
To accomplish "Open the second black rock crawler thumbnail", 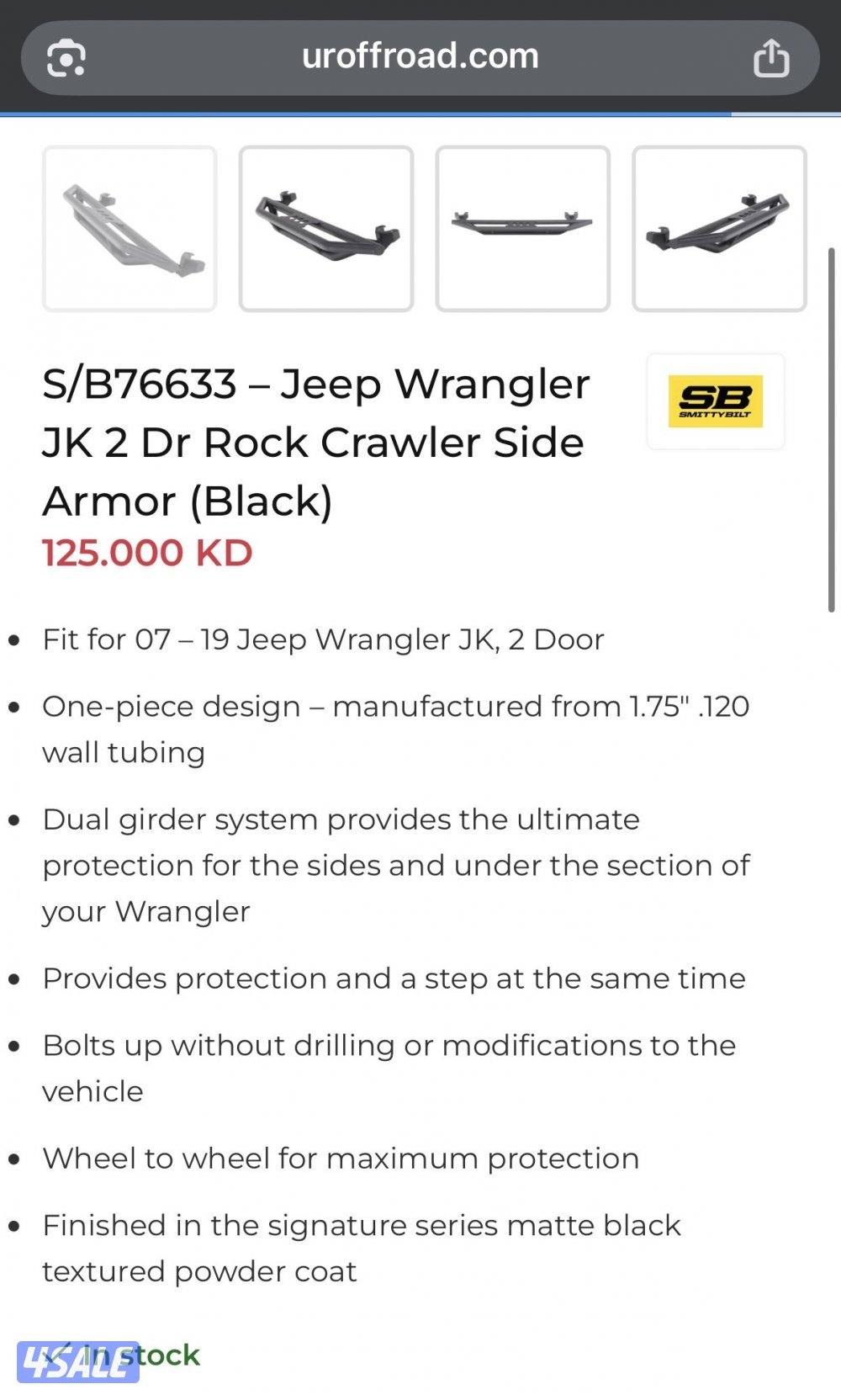I will [326, 228].
